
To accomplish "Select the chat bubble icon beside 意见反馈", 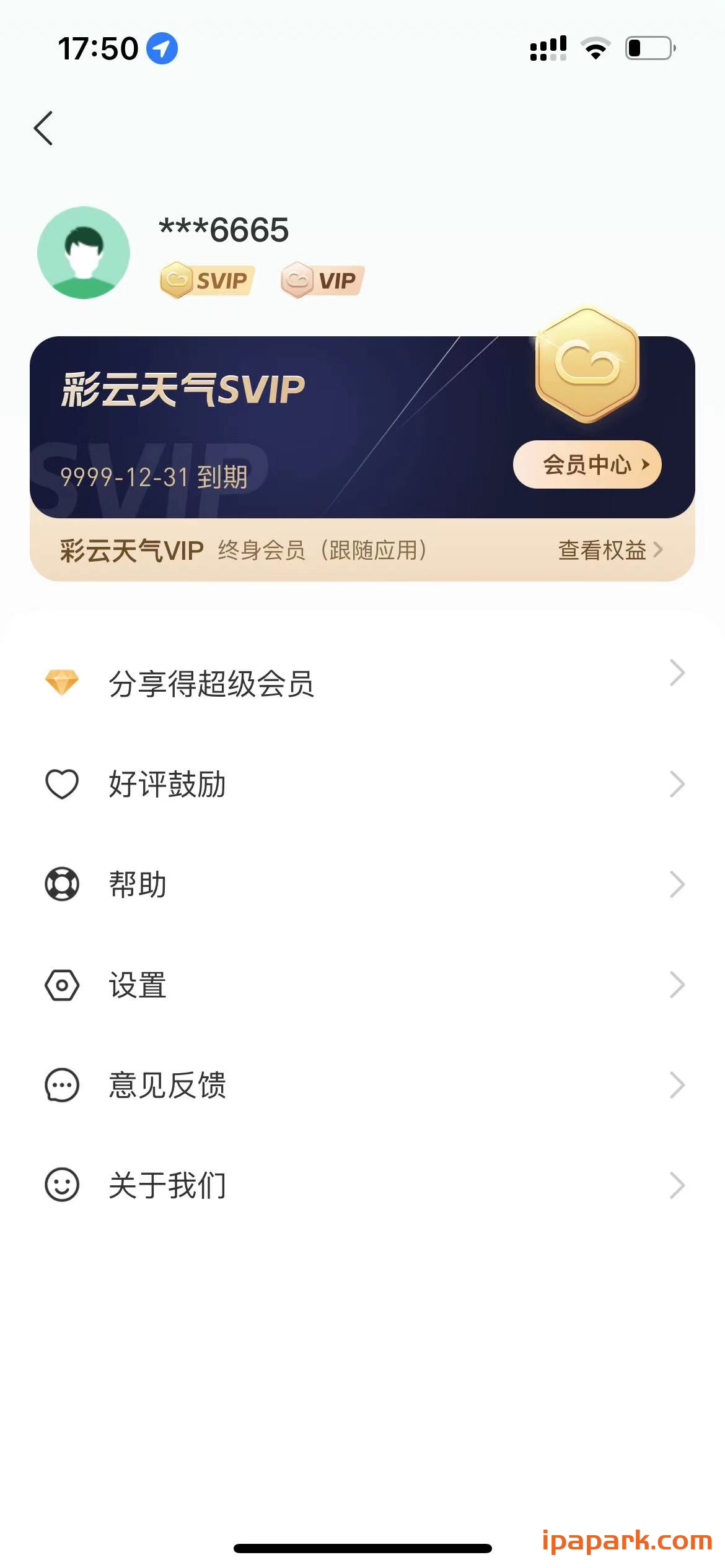I will click(62, 1084).
